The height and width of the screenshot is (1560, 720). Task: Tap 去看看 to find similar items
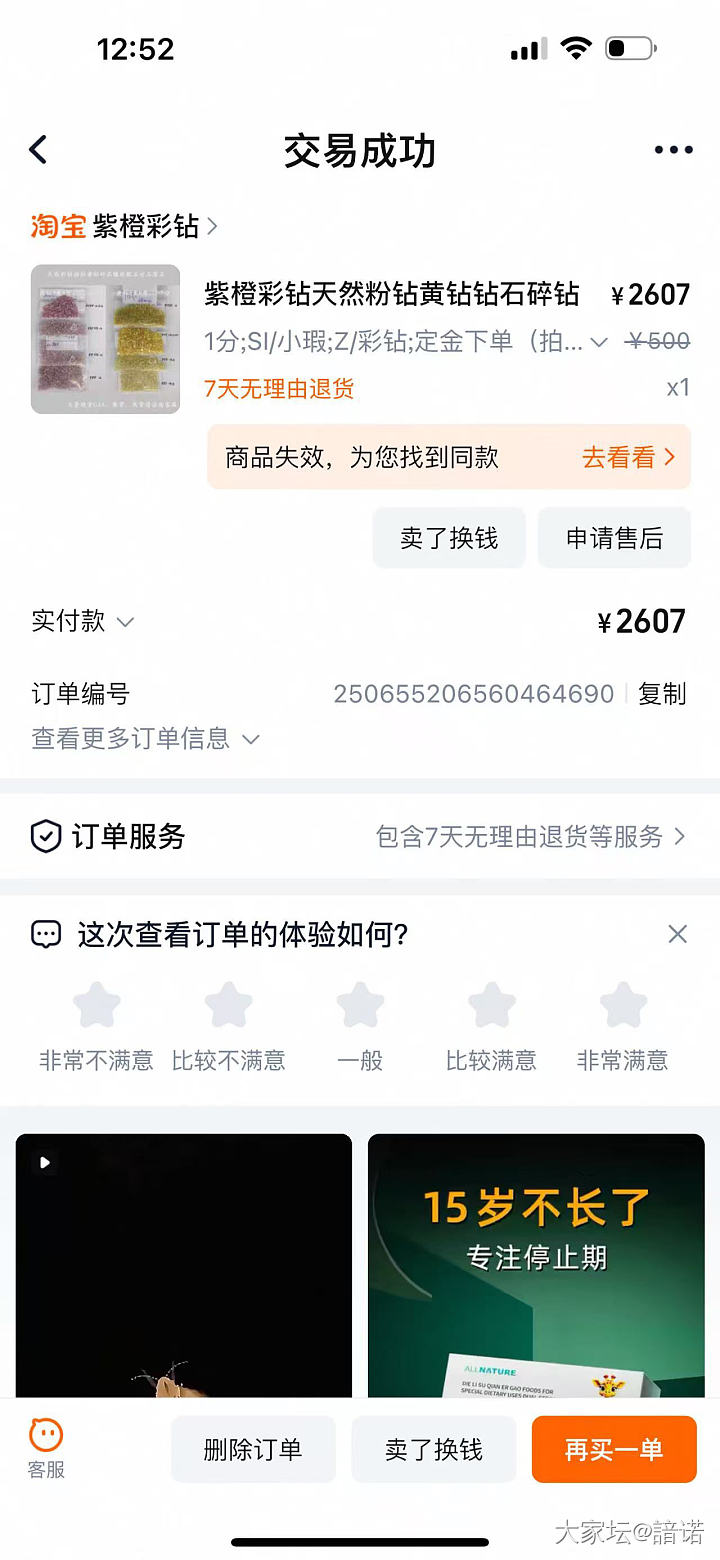[x=628, y=457]
